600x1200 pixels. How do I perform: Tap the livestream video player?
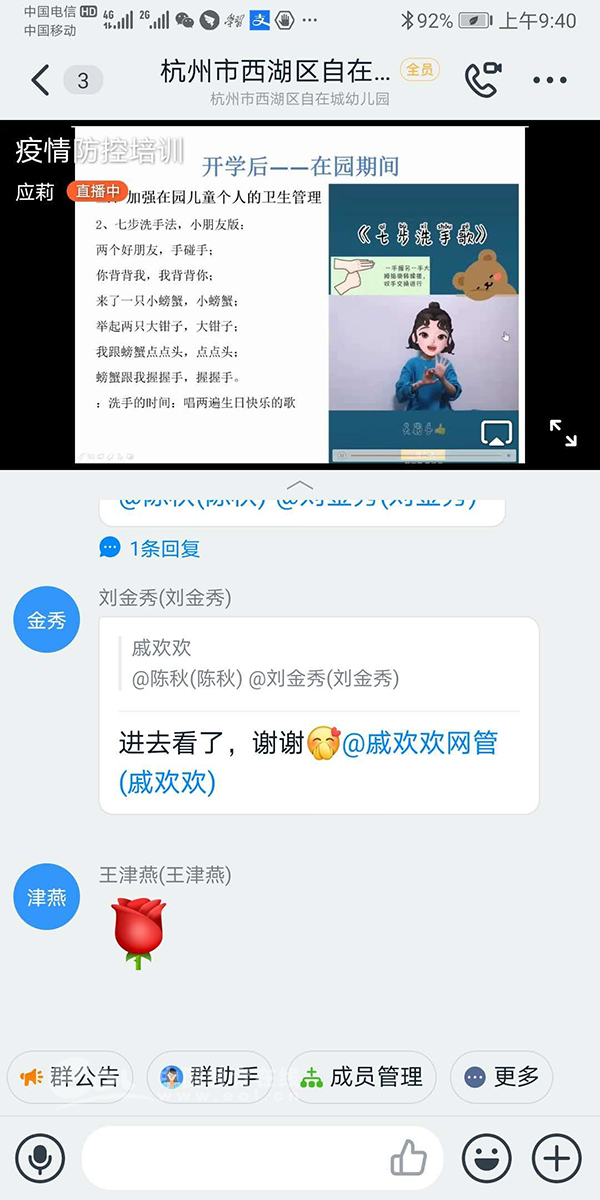(x=300, y=295)
